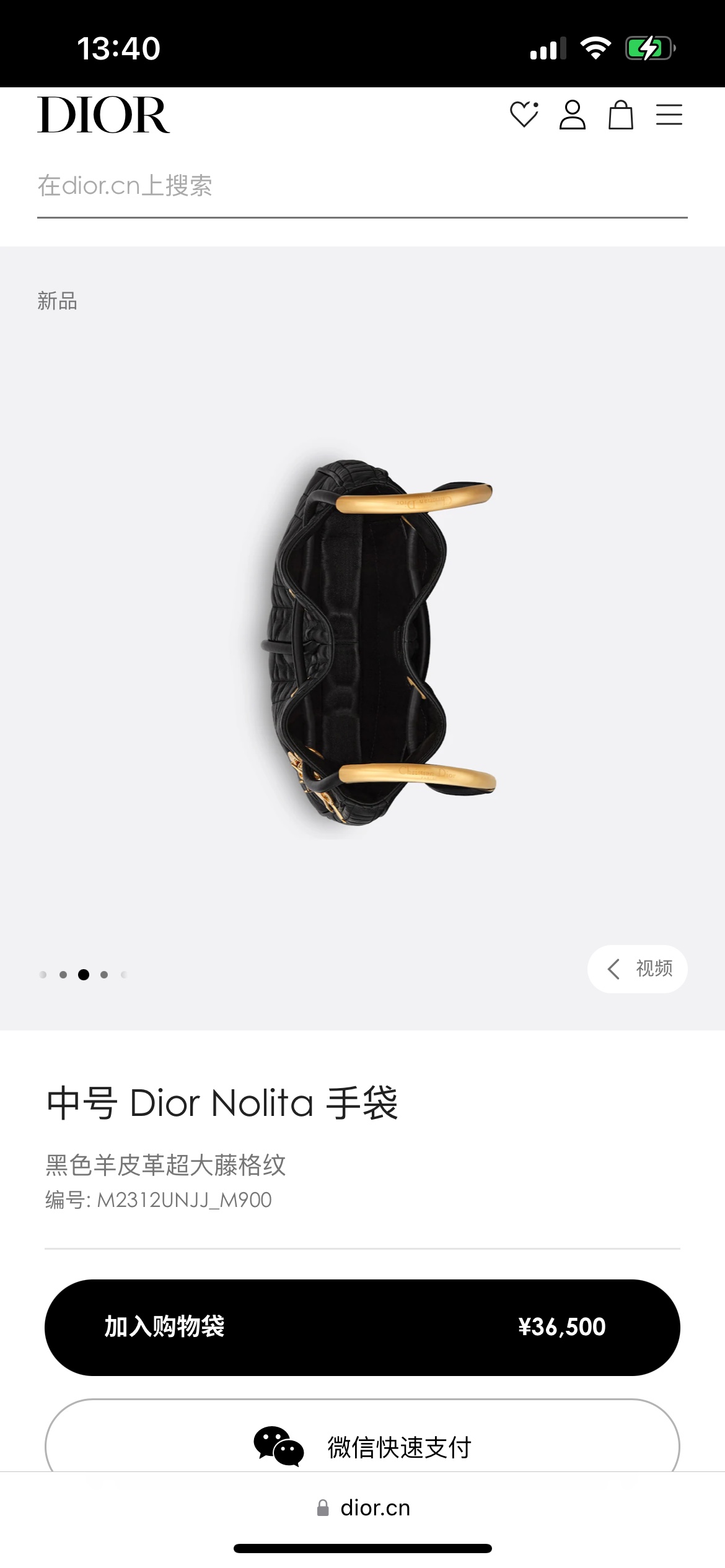
Task: Add bag to cart with 加入购物袋
Action: click(362, 1327)
